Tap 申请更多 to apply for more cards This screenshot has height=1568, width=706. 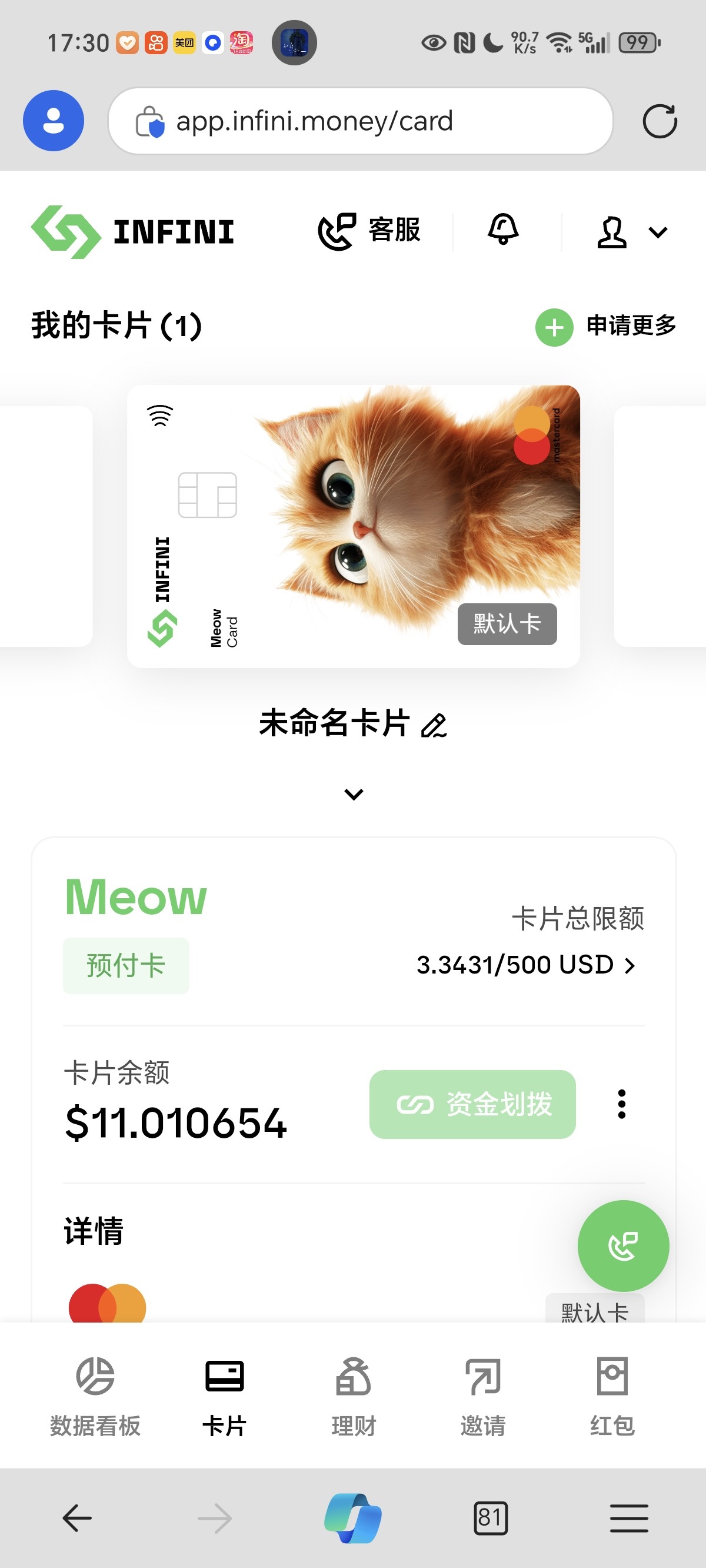pos(606,326)
